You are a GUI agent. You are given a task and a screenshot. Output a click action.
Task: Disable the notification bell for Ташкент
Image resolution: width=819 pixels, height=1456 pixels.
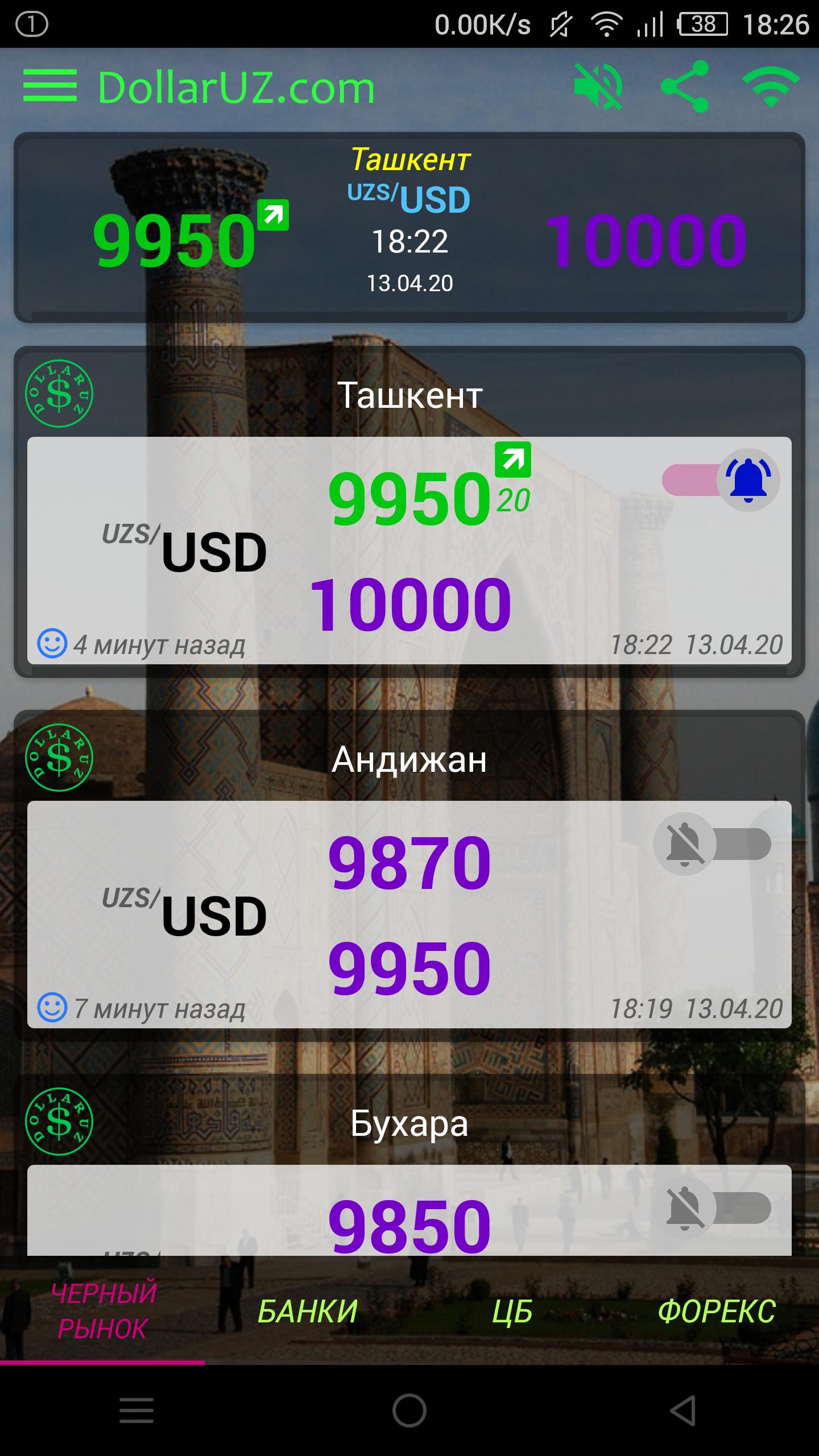point(721,480)
